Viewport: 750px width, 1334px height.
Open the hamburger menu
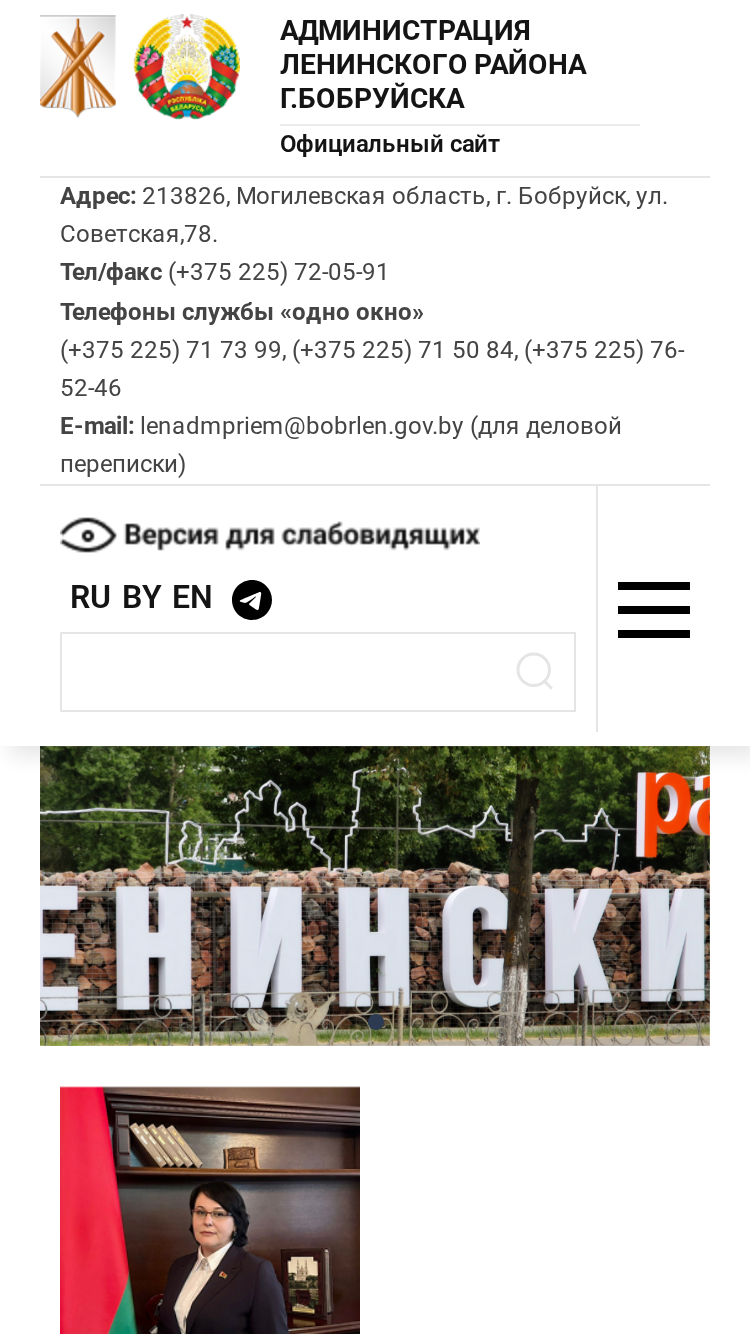click(x=654, y=610)
